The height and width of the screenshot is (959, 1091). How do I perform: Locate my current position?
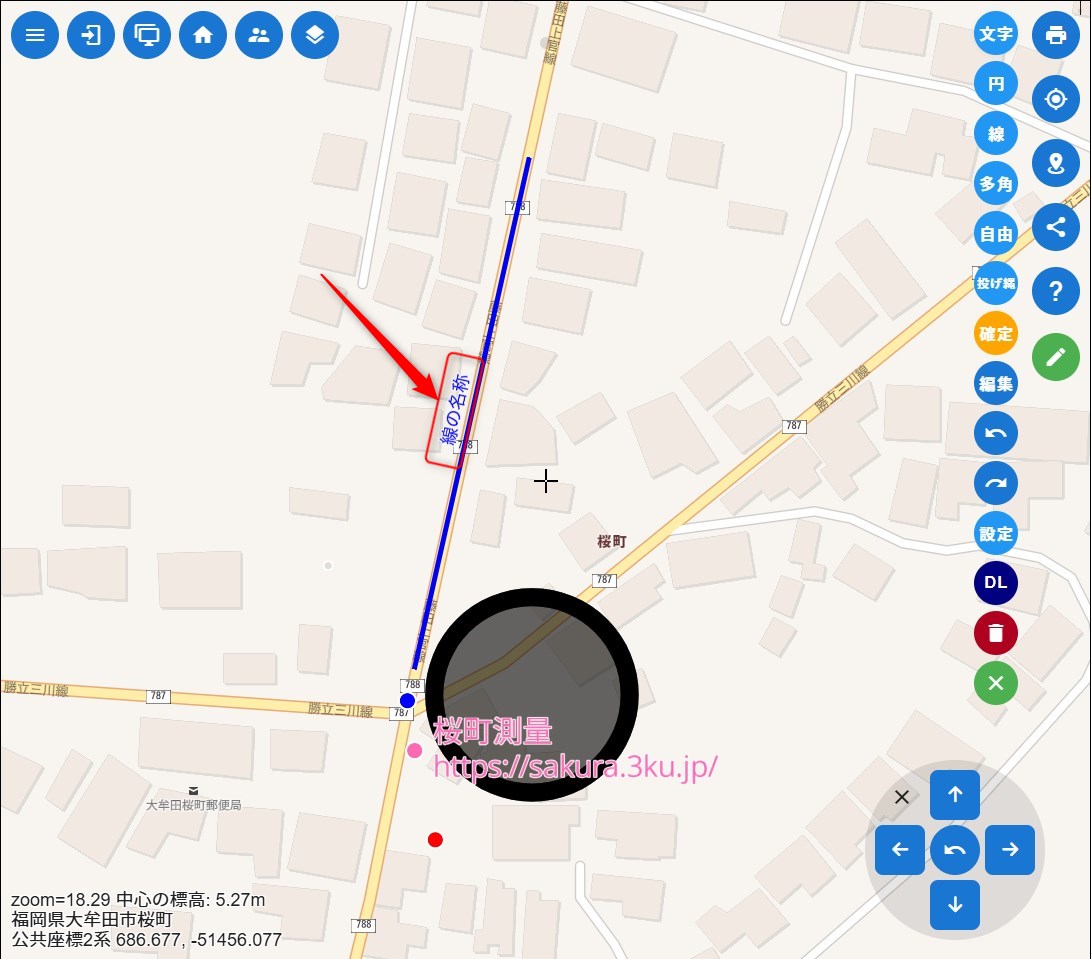point(1056,99)
